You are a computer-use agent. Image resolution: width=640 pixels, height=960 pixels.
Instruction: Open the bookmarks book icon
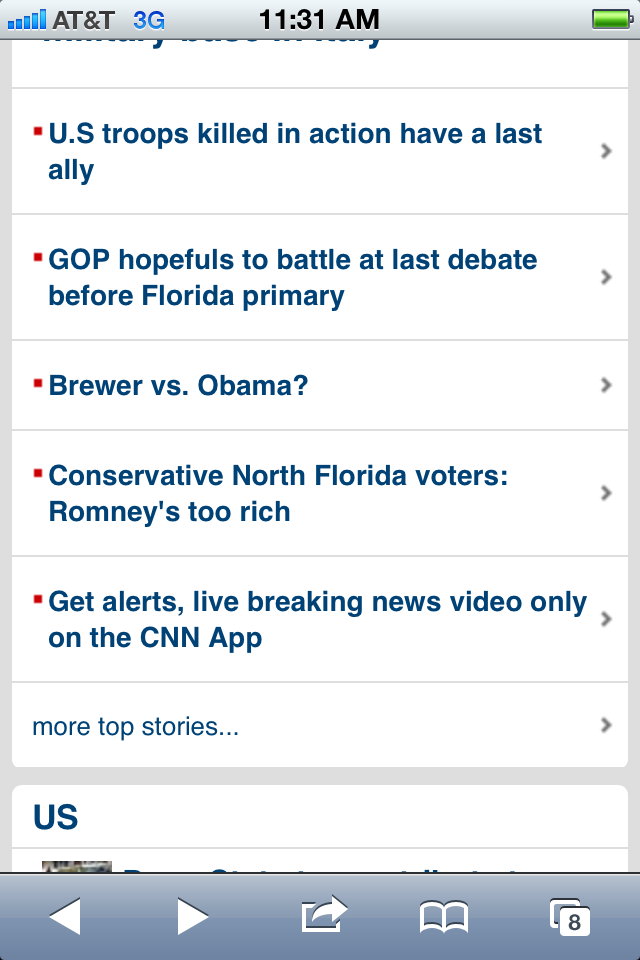click(x=444, y=916)
